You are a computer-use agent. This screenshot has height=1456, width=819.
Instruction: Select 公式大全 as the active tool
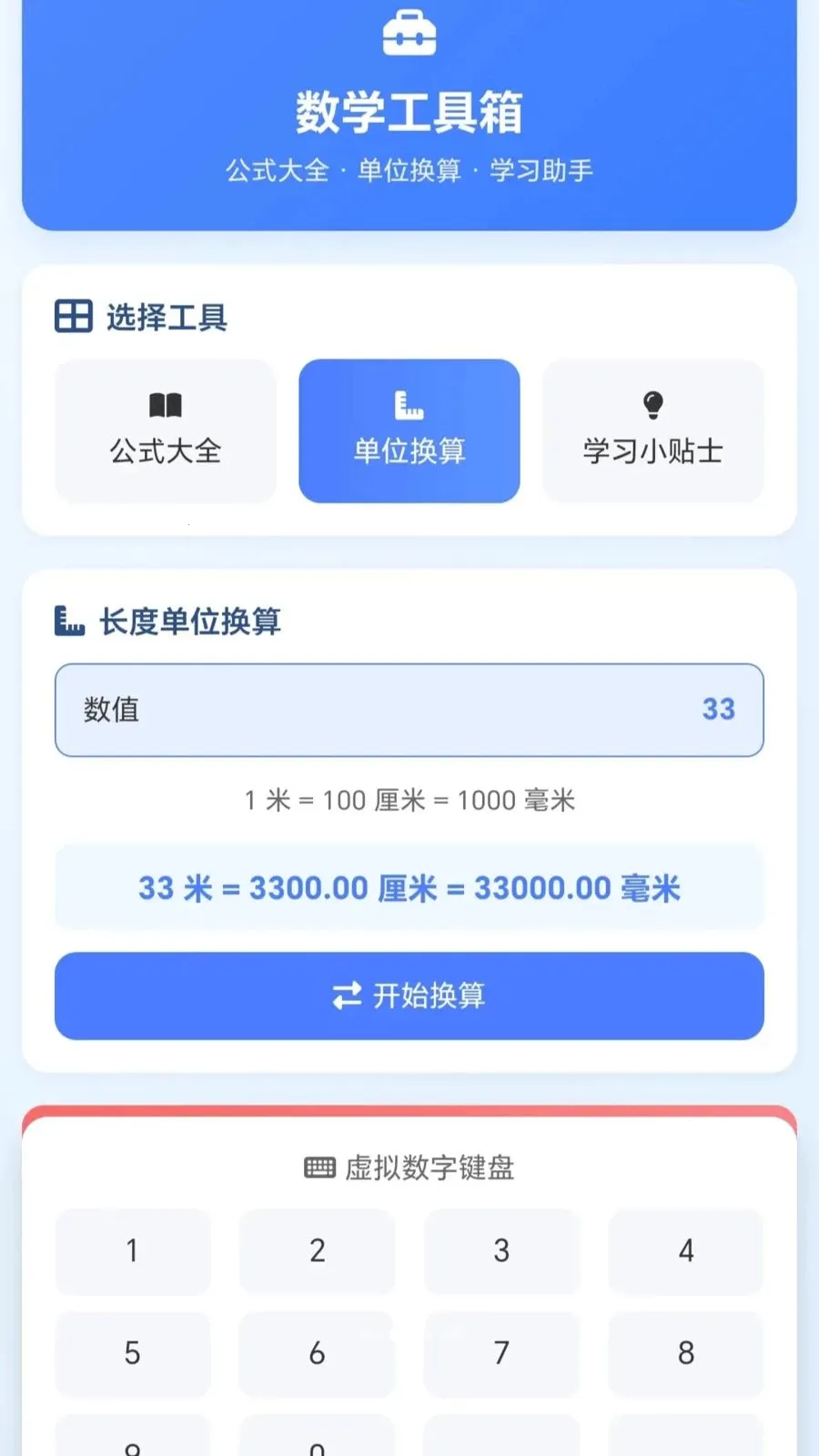pos(165,430)
